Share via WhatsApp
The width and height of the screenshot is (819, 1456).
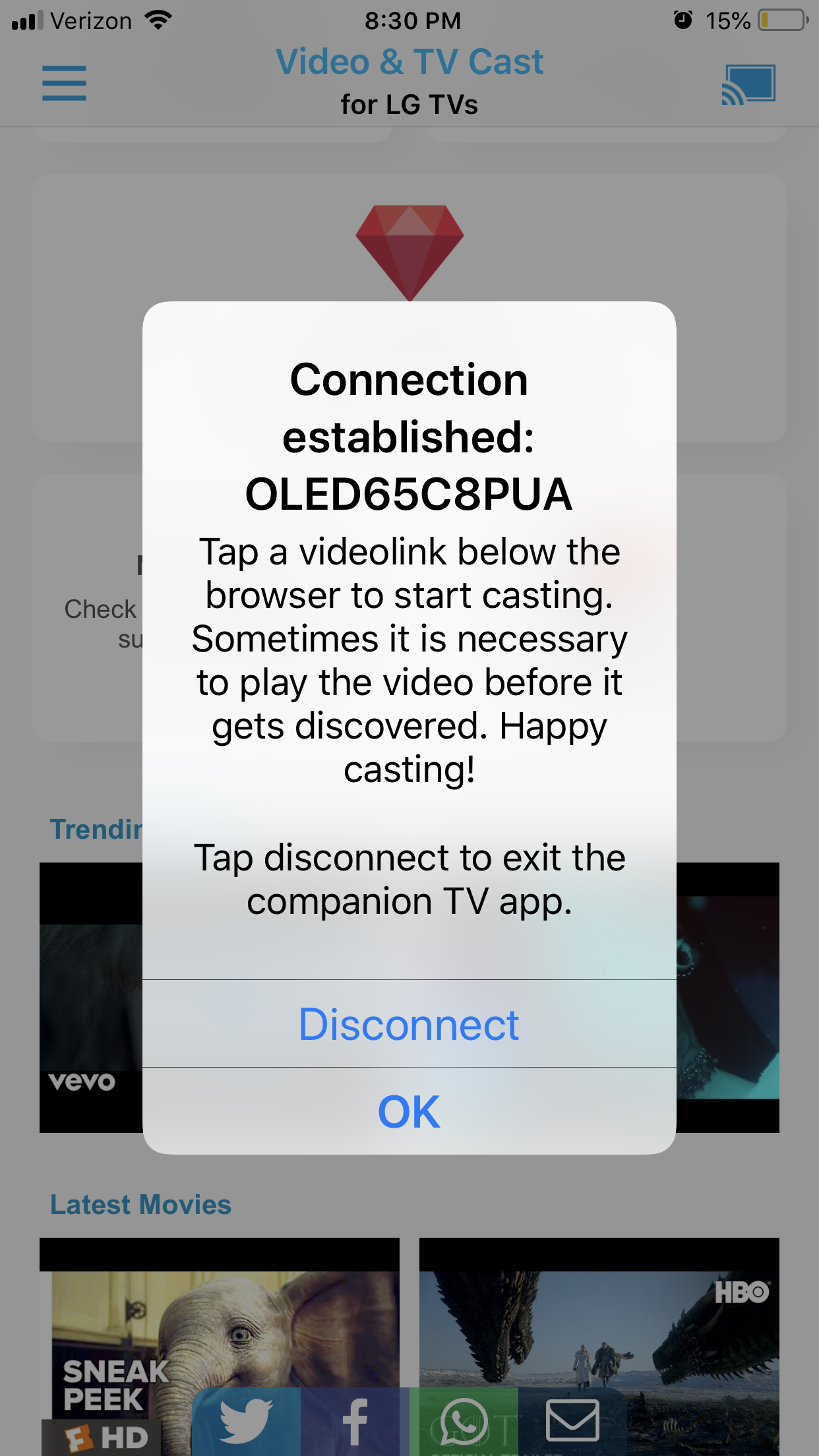(464, 1422)
